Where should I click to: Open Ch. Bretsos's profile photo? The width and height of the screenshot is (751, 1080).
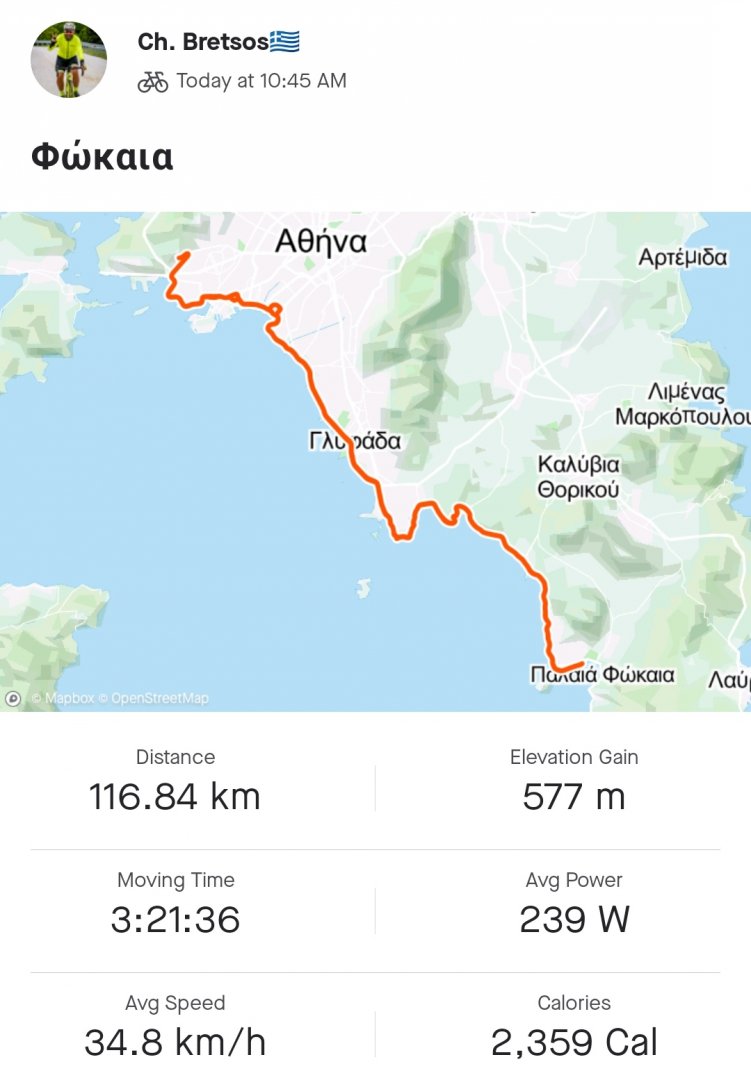coord(69,59)
